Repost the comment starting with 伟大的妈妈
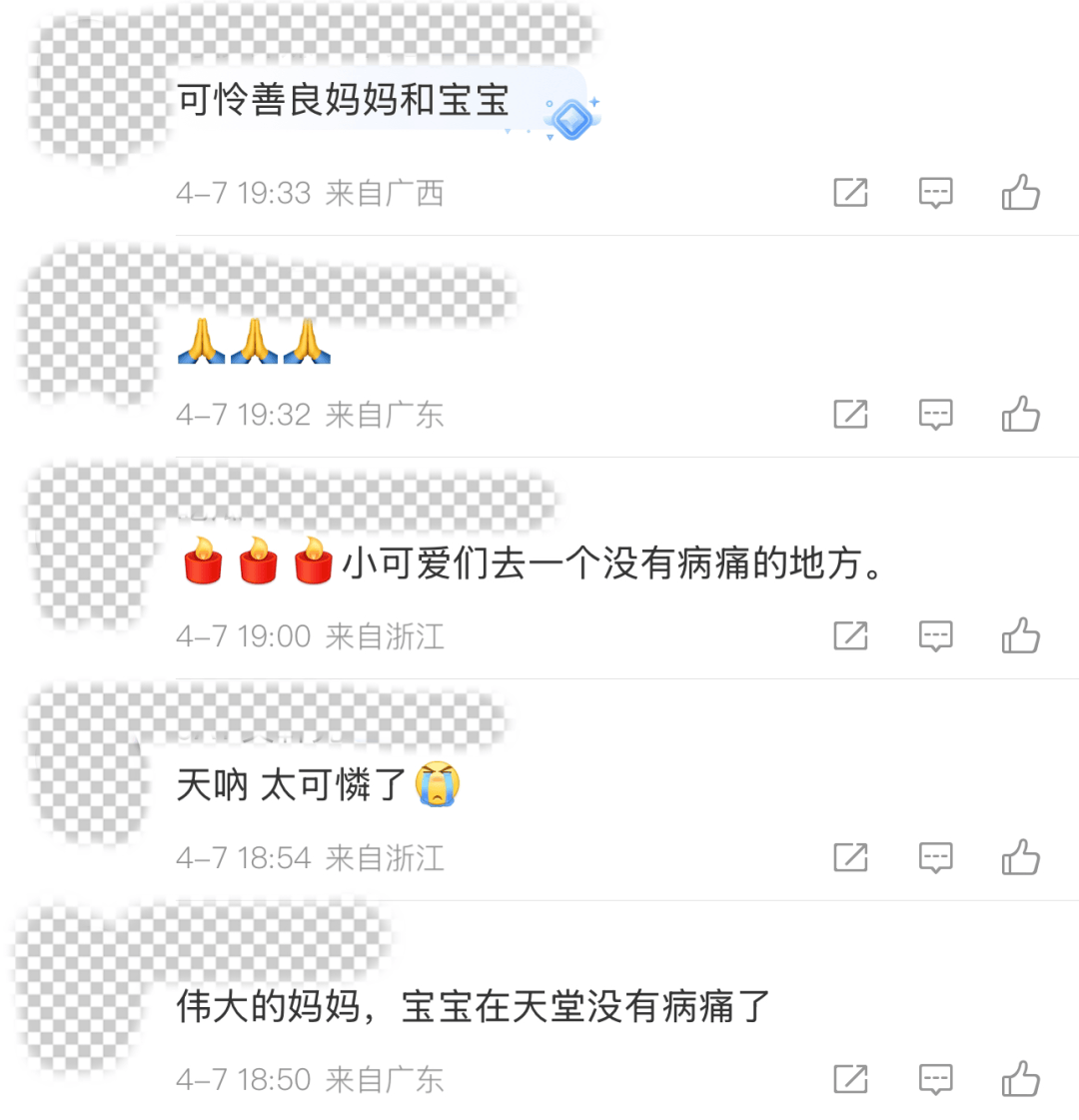Screen dimensions: 1079x1120 pyautogui.click(x=850, y=1079)
